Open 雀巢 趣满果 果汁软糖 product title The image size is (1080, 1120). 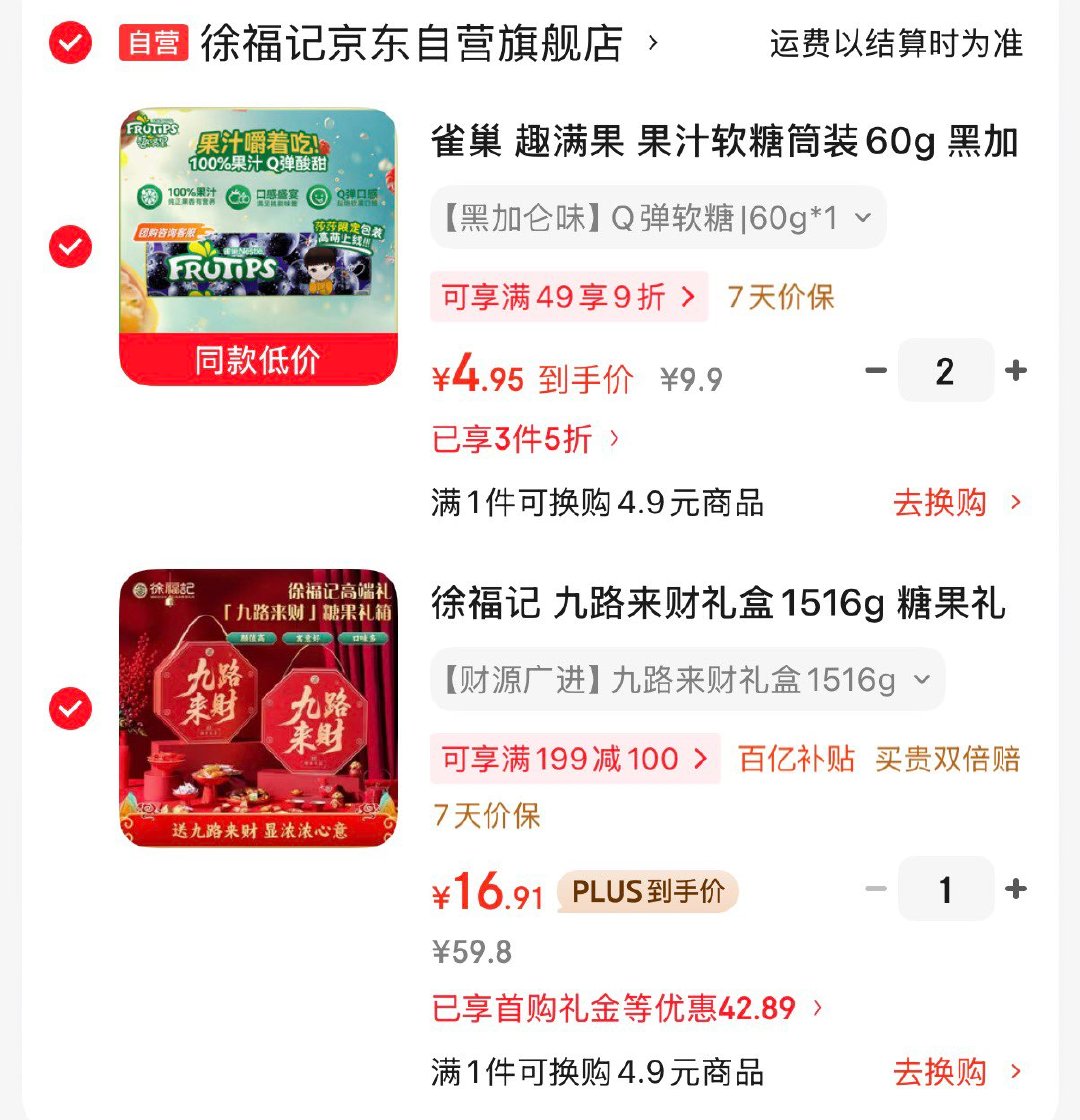tap(724, 143)
